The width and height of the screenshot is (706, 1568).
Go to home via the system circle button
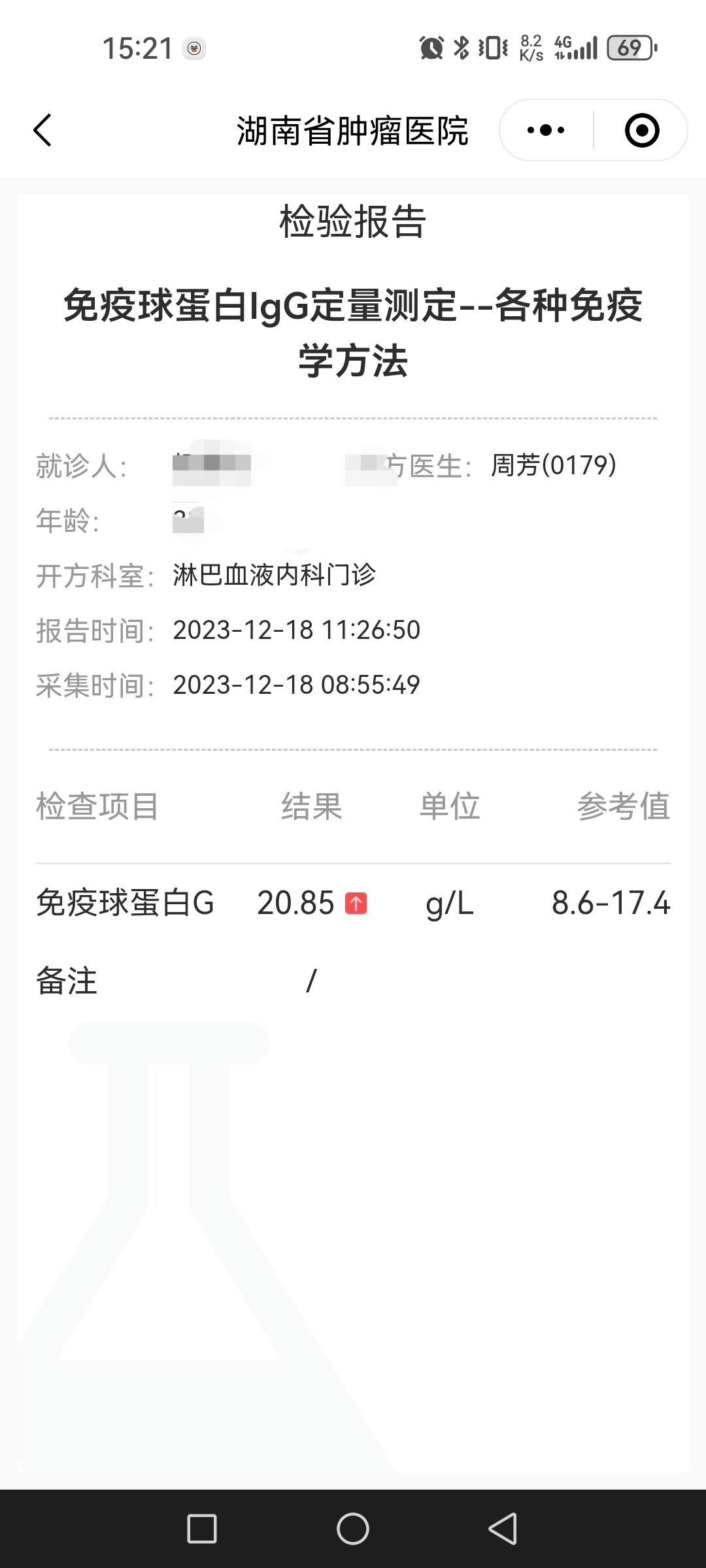[353, 1529]
